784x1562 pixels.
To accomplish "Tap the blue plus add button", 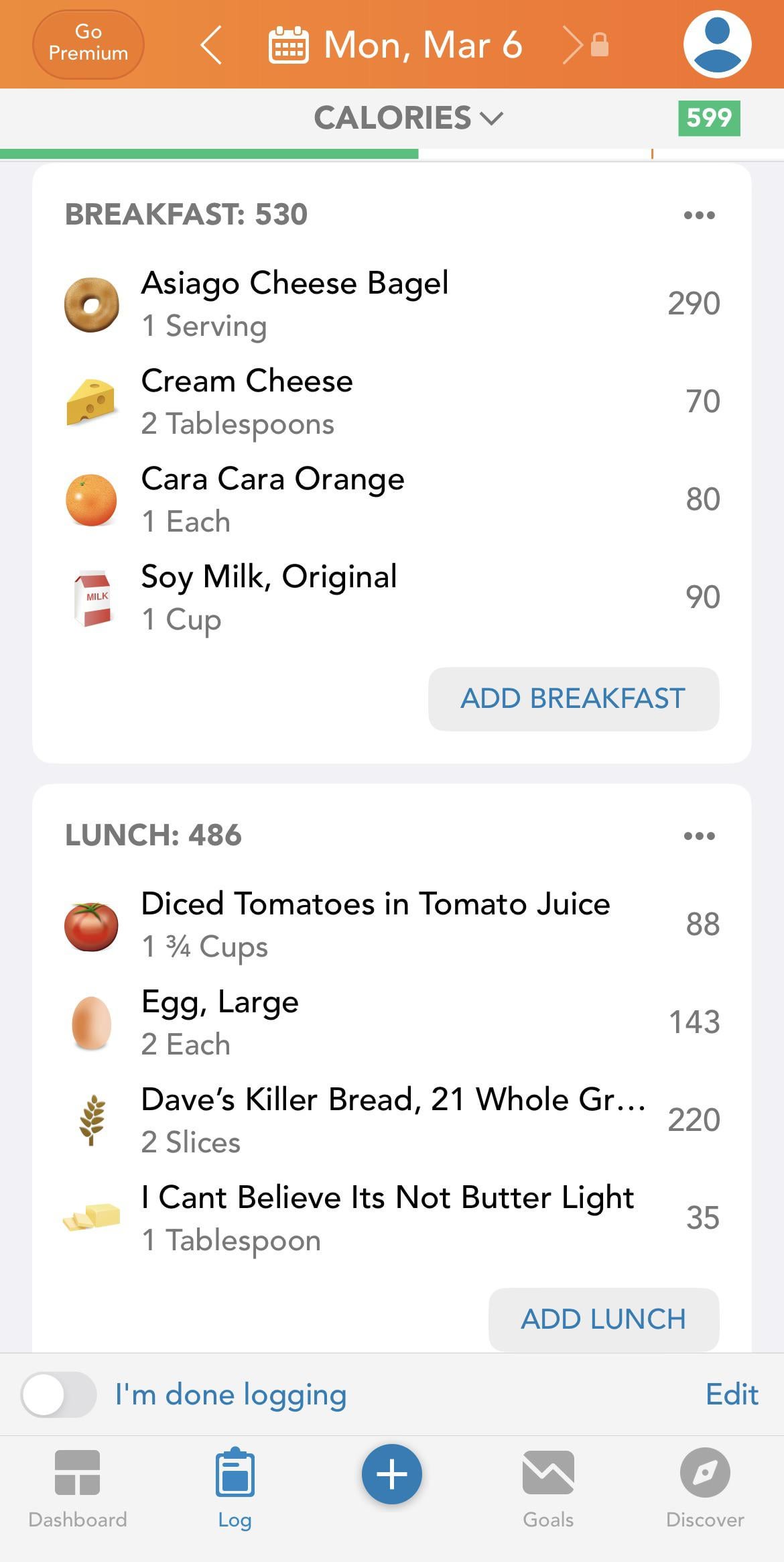I will click(x=392, y=1474).
